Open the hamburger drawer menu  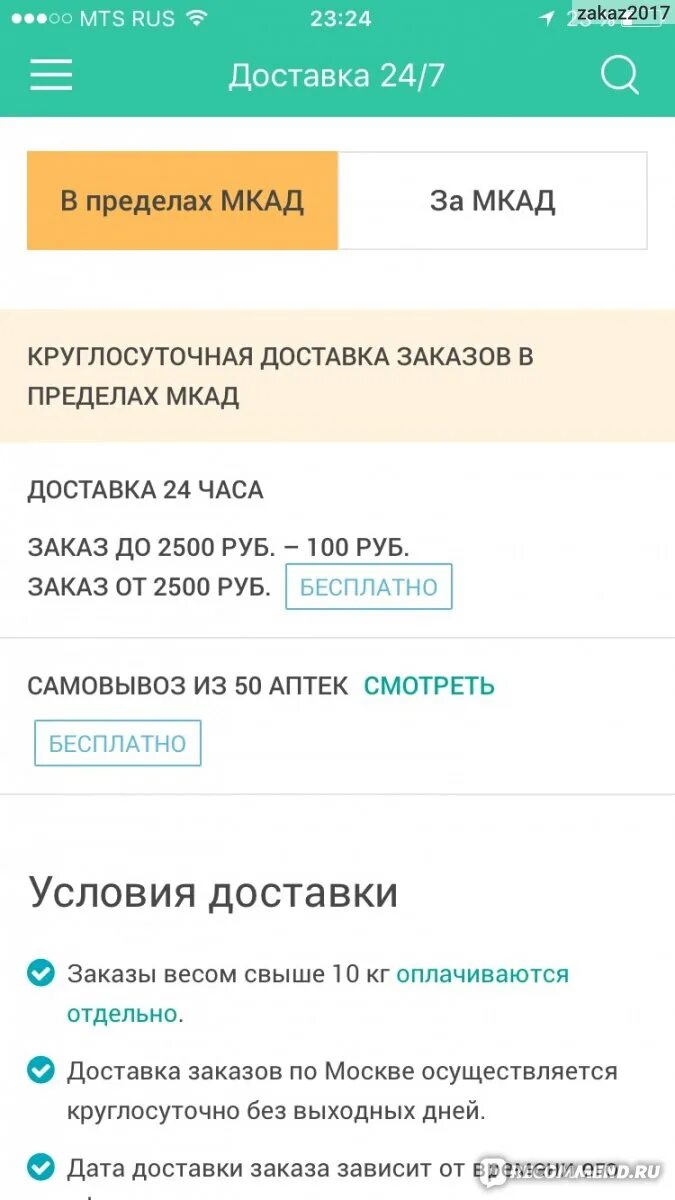coord(51,76)
